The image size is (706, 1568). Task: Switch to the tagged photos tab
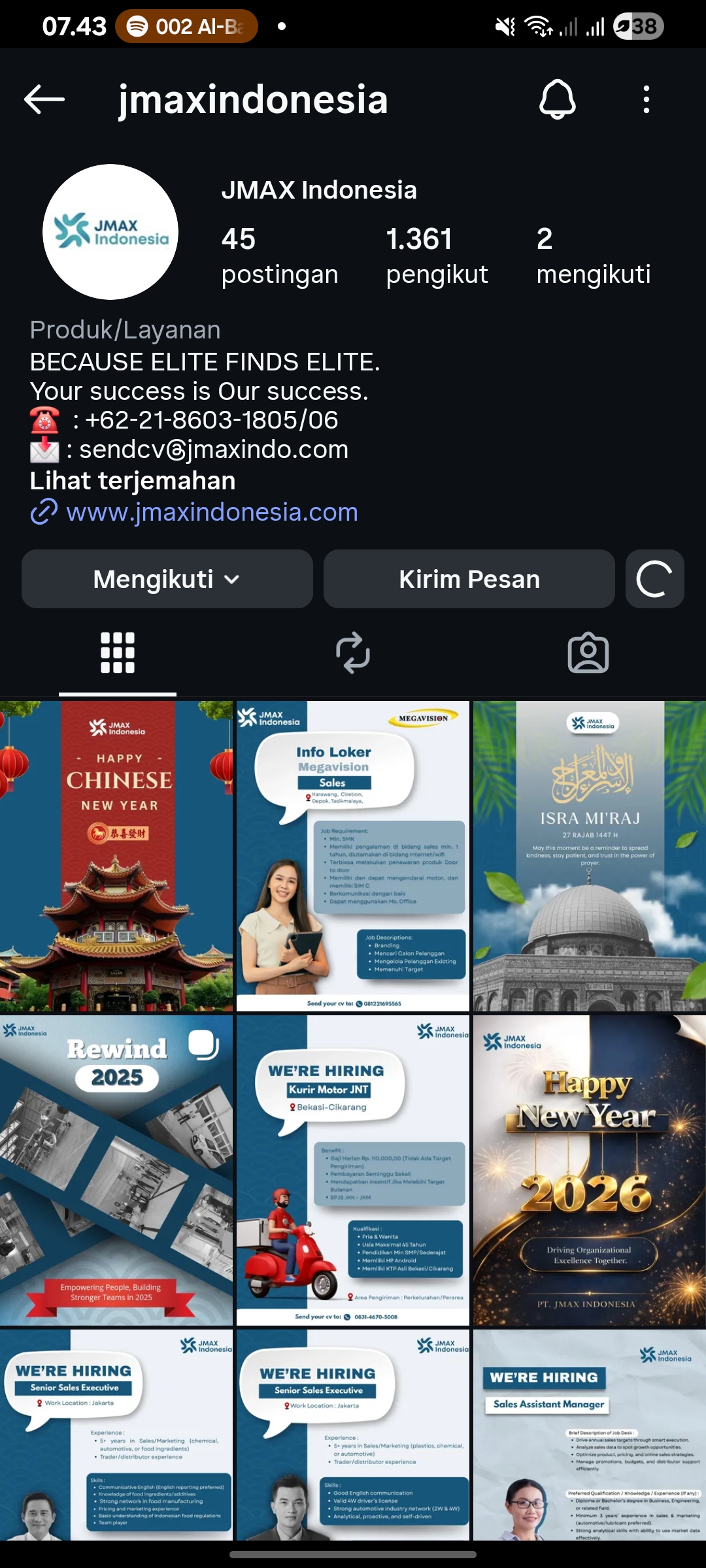[x=588, y=653]
